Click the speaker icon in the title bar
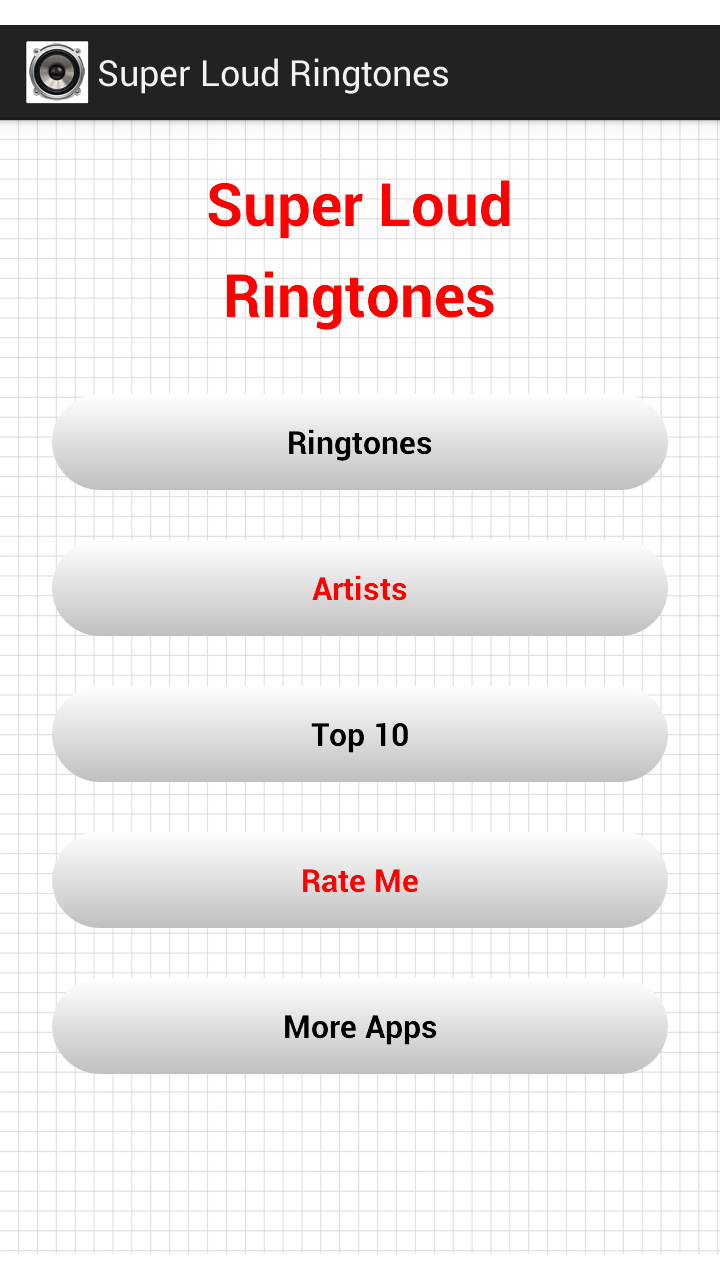The width and height of the screenshot is (720, 1280). point(57,72)
